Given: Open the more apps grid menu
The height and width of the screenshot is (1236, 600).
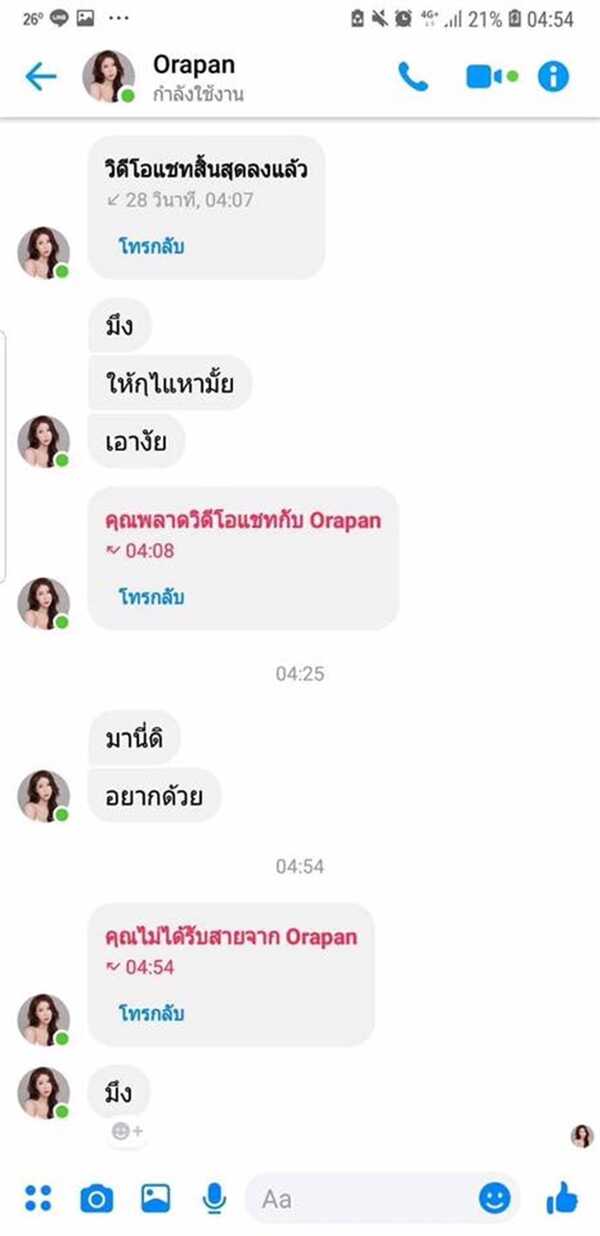Looking at the screenshot, I should point(38,1197).
